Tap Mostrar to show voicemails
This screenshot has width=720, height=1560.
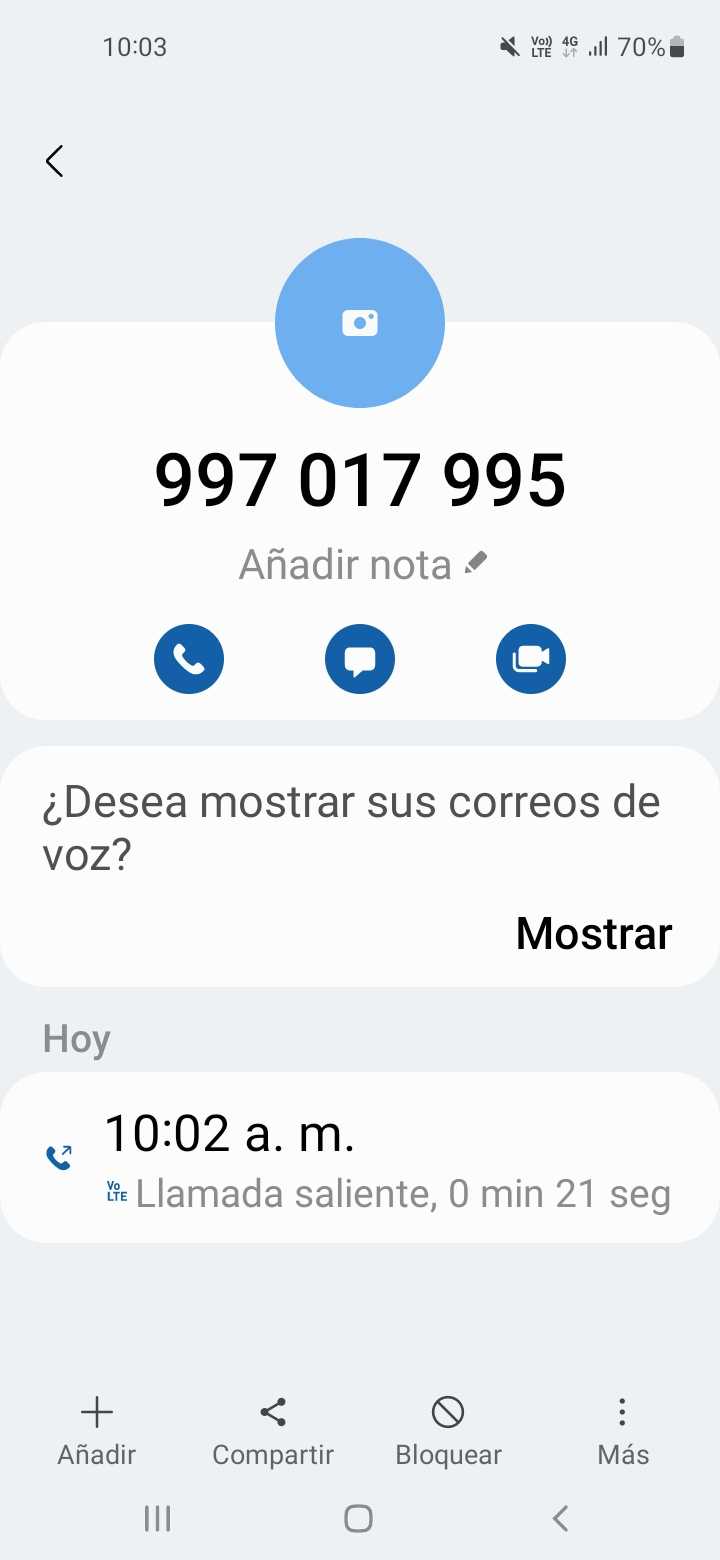click(x=594, y=933)
